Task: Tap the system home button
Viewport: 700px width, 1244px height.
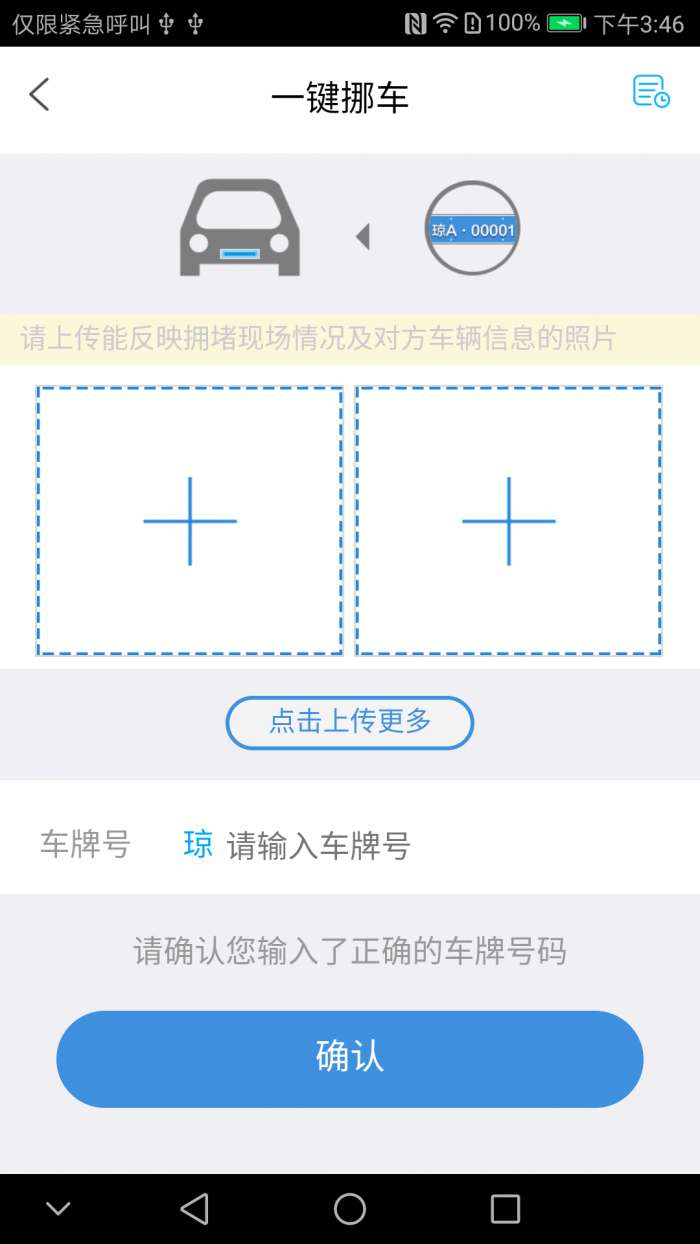Action: coord(349,1209)
